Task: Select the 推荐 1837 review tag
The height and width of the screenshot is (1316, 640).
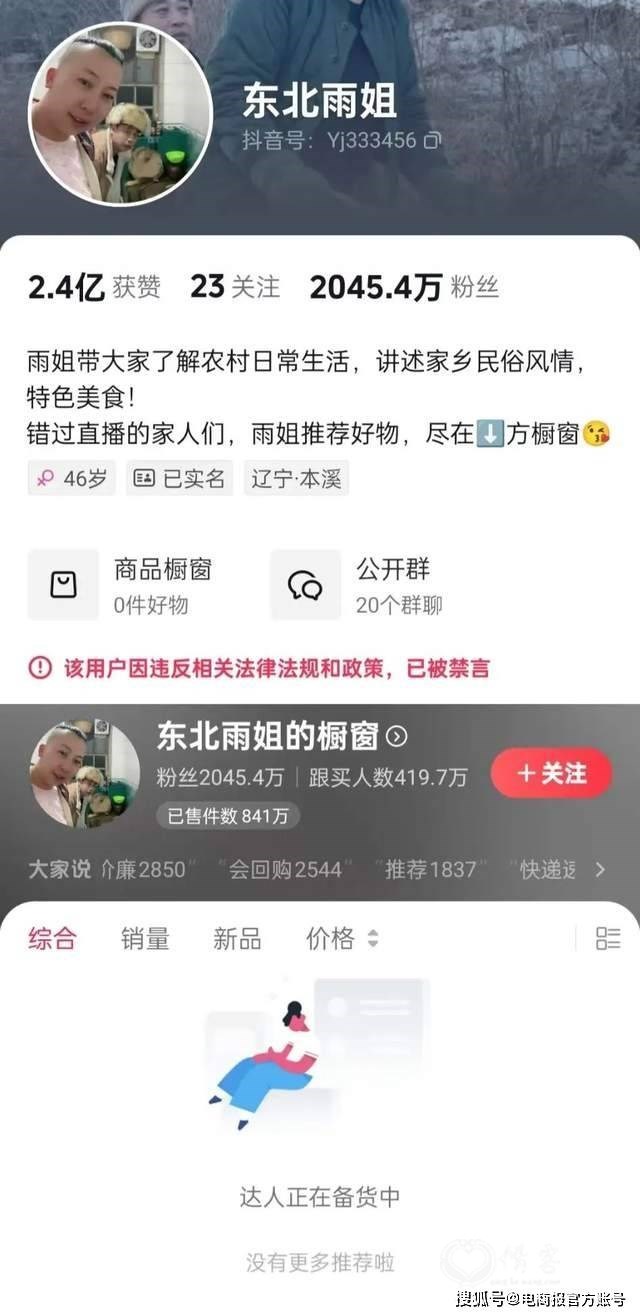Action: (x=431, y=870)
